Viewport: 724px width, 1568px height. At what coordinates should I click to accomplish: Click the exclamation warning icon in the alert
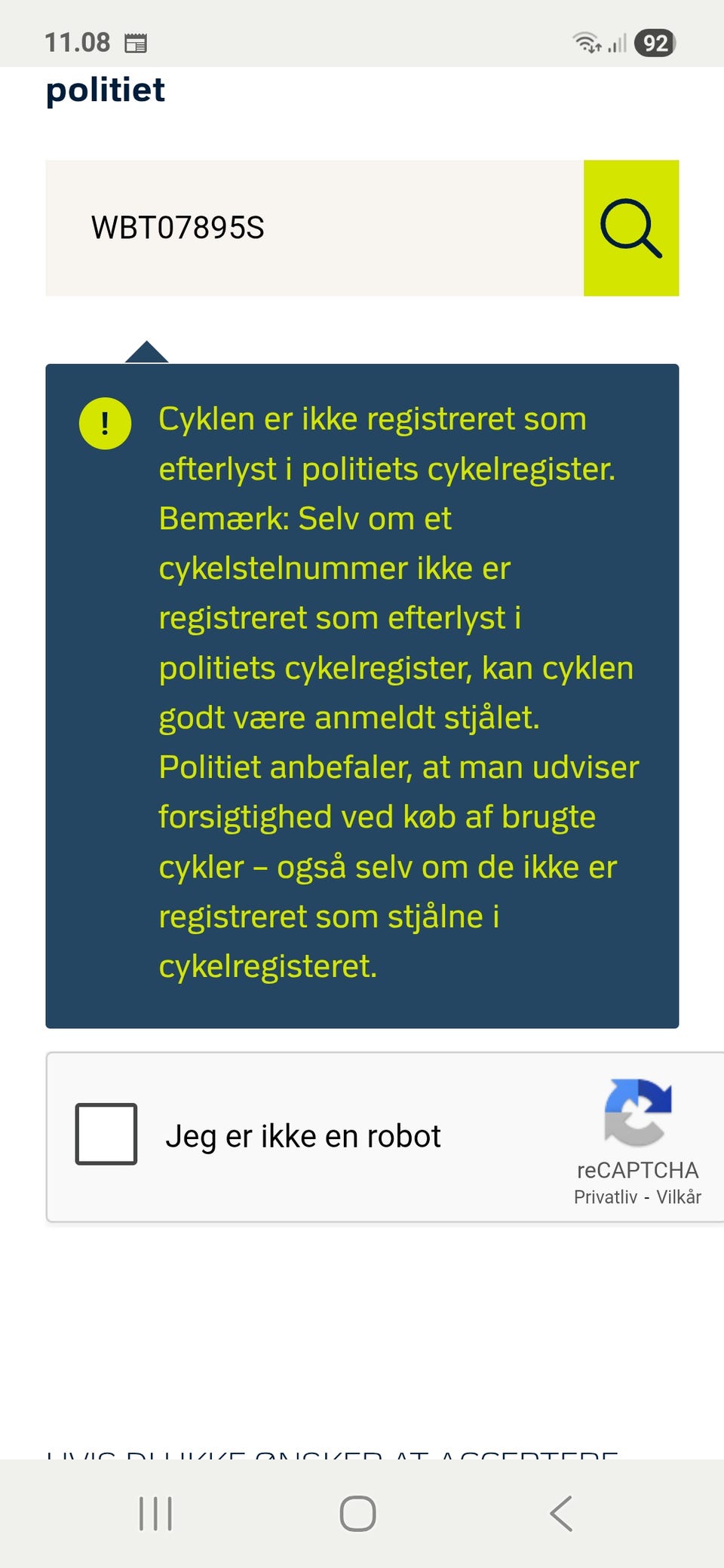click(x=106, y=424)
